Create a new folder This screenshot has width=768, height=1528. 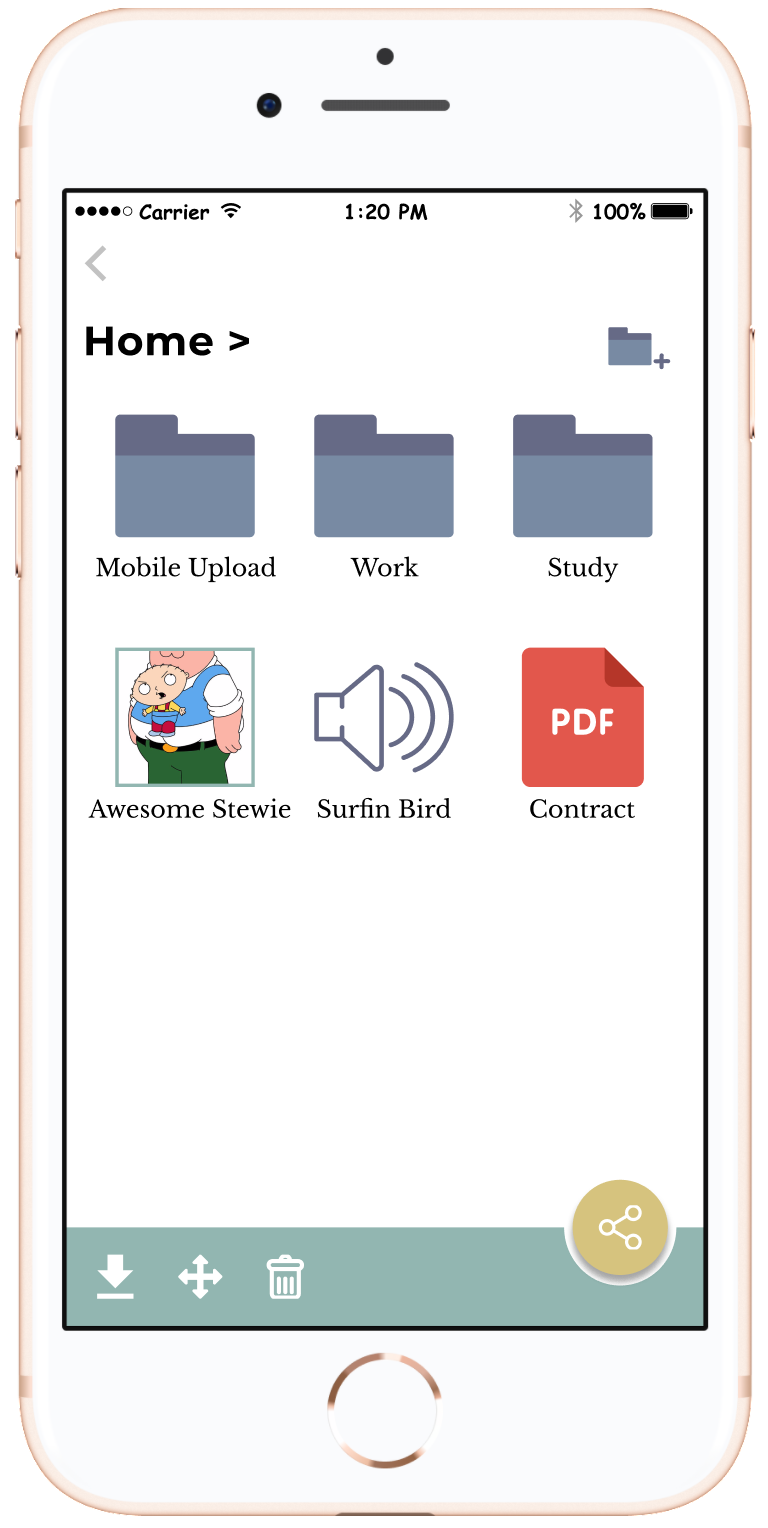point(639,347)
